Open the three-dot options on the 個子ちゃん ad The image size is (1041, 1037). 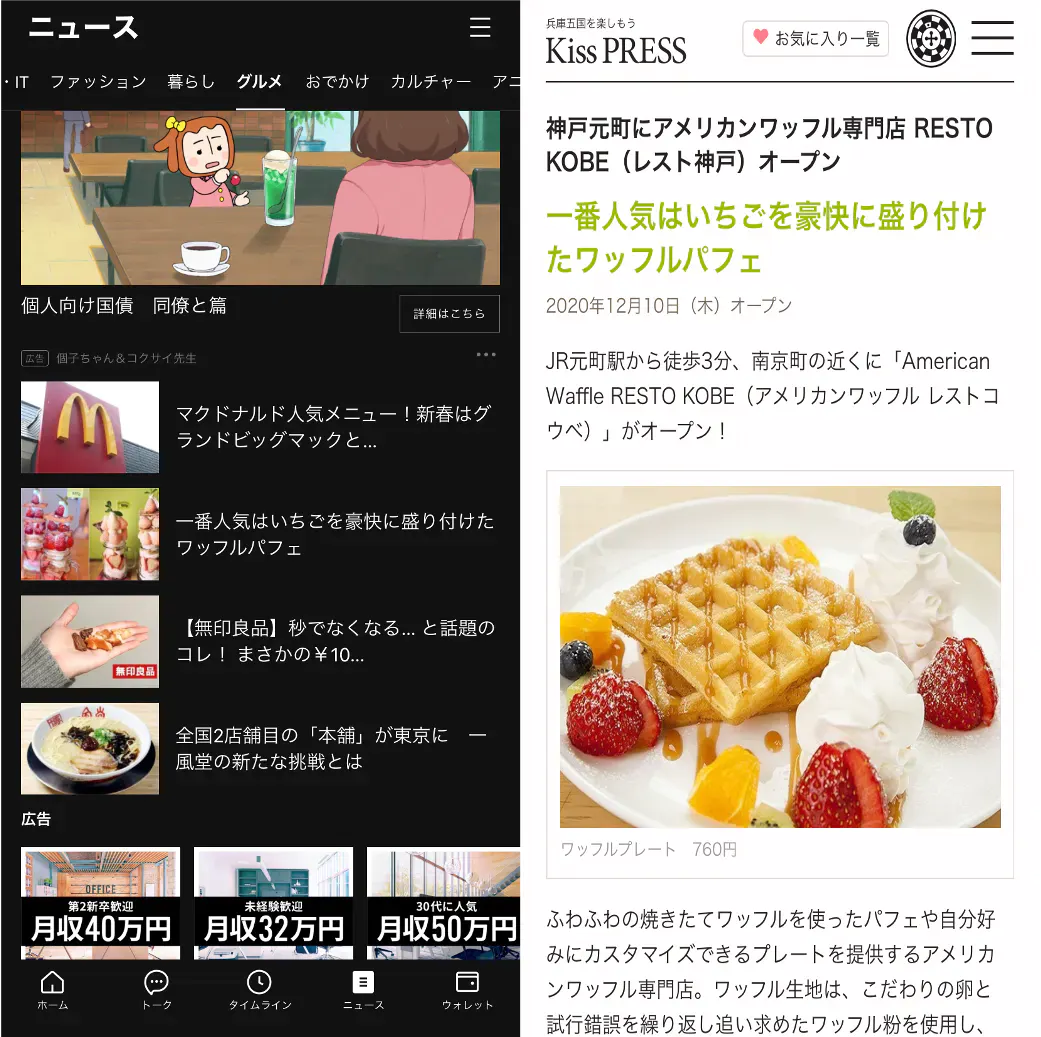click(x=486, y=355)
